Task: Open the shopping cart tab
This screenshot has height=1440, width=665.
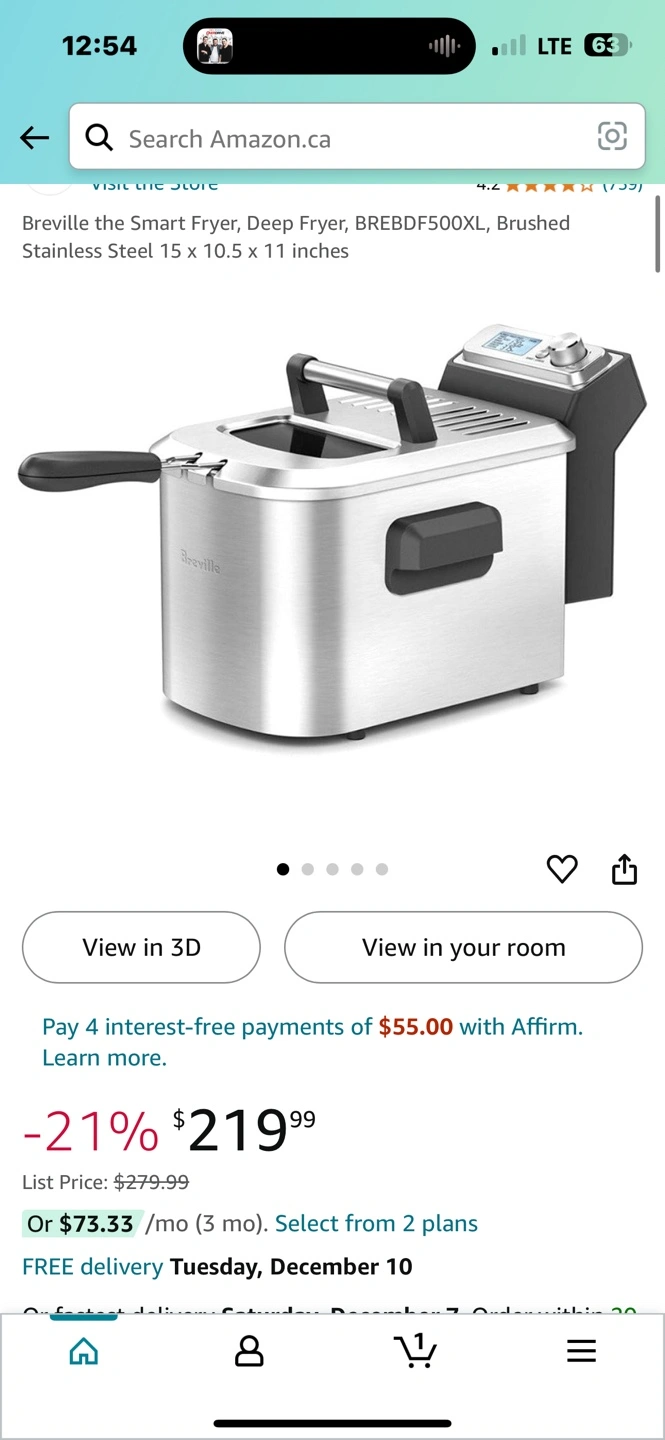Action: [x=415, y=1350]
